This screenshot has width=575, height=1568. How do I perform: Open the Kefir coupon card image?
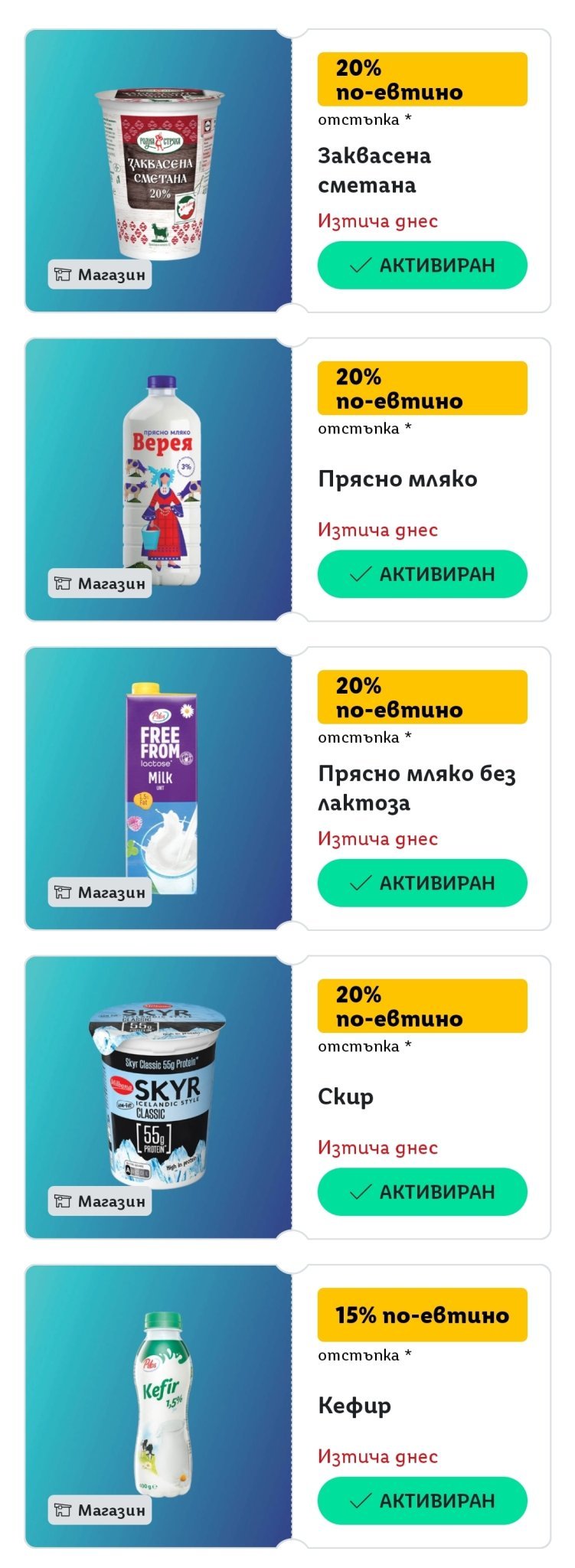coord(158,1406)
